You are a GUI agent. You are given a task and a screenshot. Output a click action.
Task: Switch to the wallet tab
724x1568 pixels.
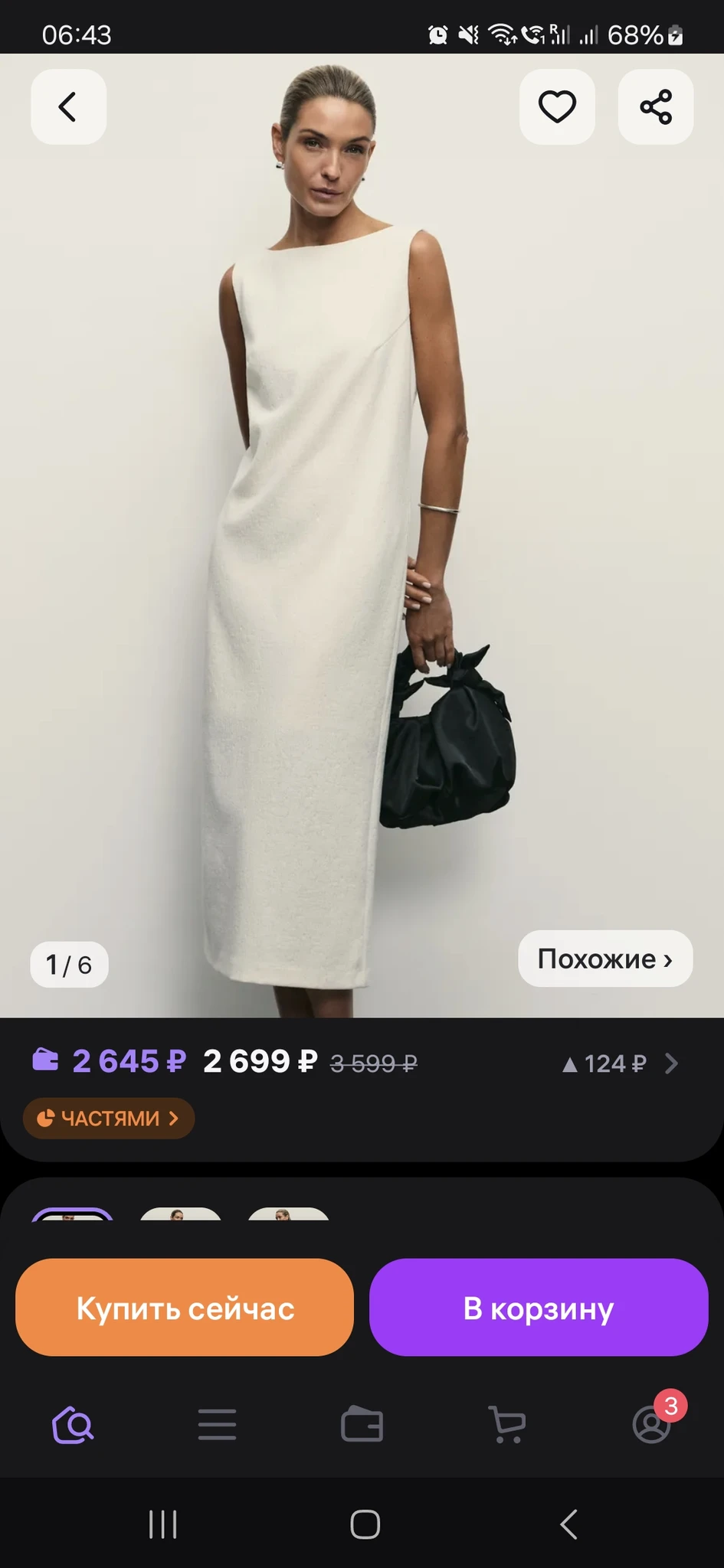pyautogui.click(x=362, y=1426)
